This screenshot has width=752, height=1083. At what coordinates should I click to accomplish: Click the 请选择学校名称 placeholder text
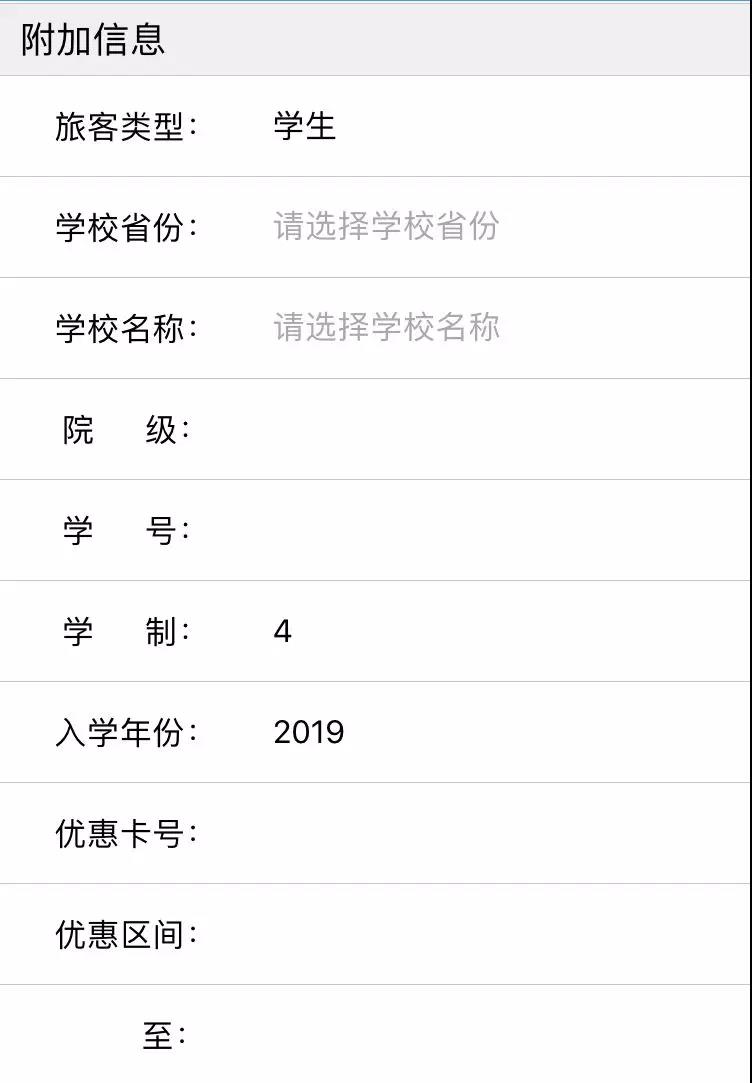tap(390, 328)
